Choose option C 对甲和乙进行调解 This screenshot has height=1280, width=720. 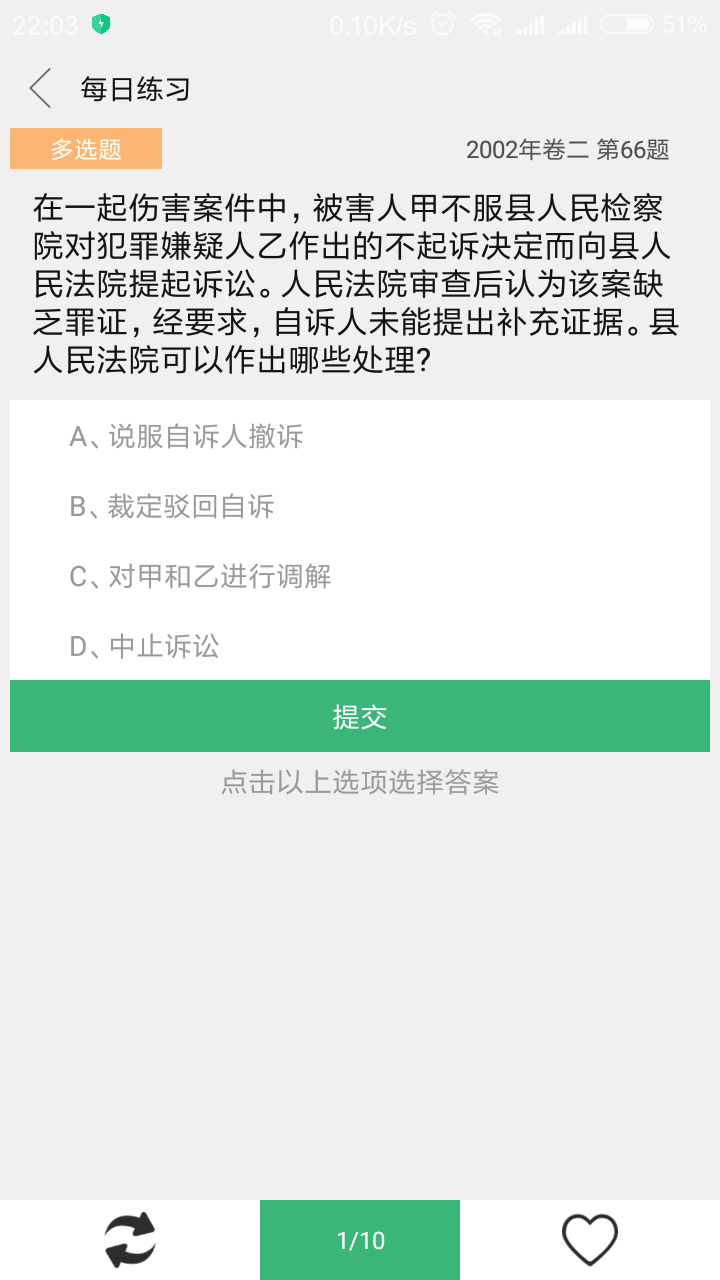[x=360, y=576]
